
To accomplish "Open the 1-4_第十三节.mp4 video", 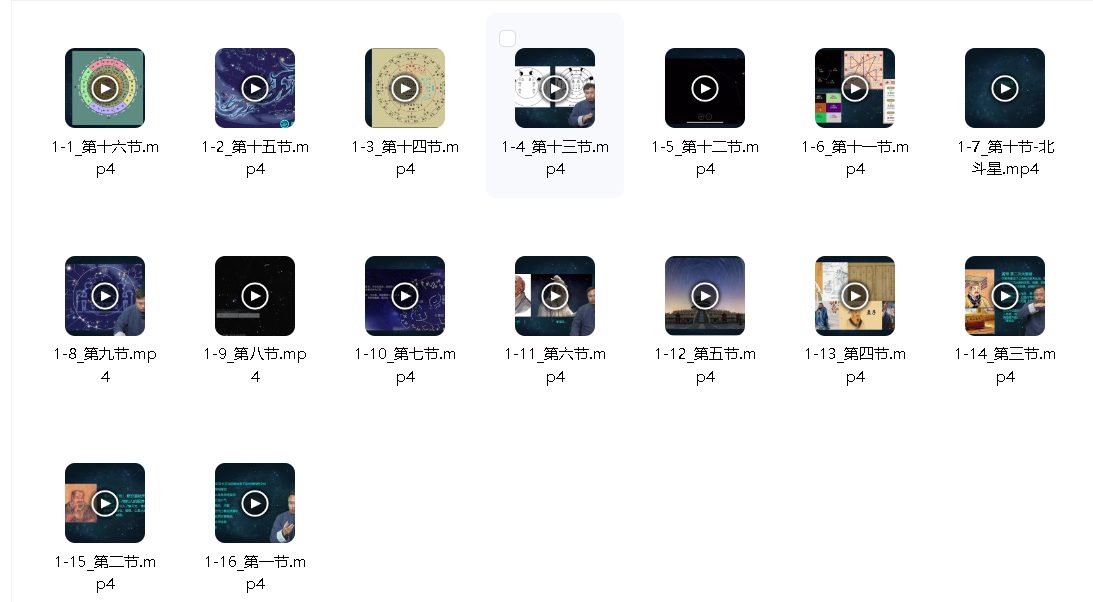I will click(555, 88).
